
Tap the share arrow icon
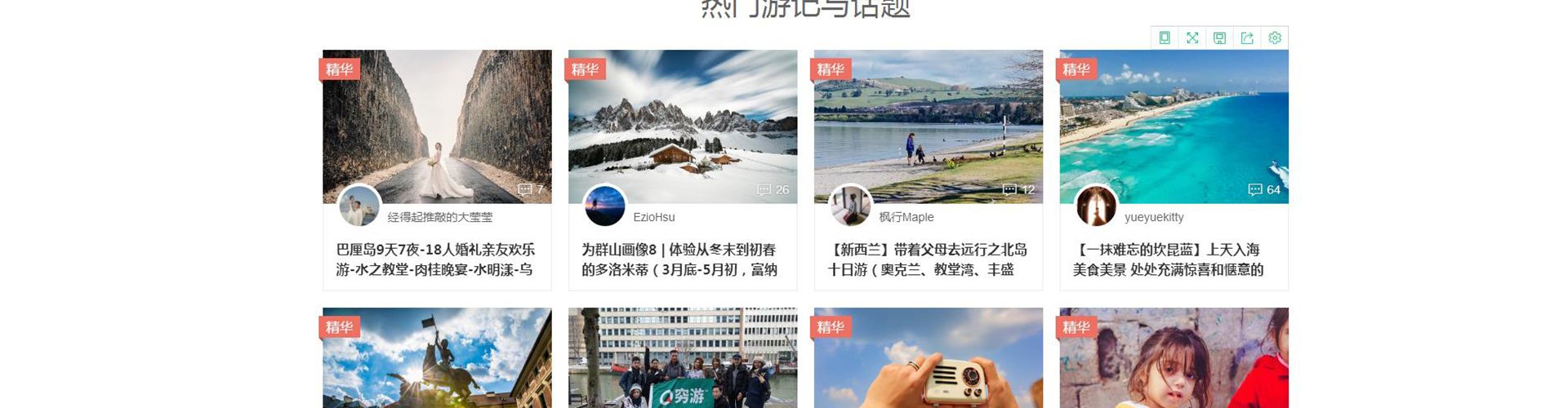[x=1247, y=38]
